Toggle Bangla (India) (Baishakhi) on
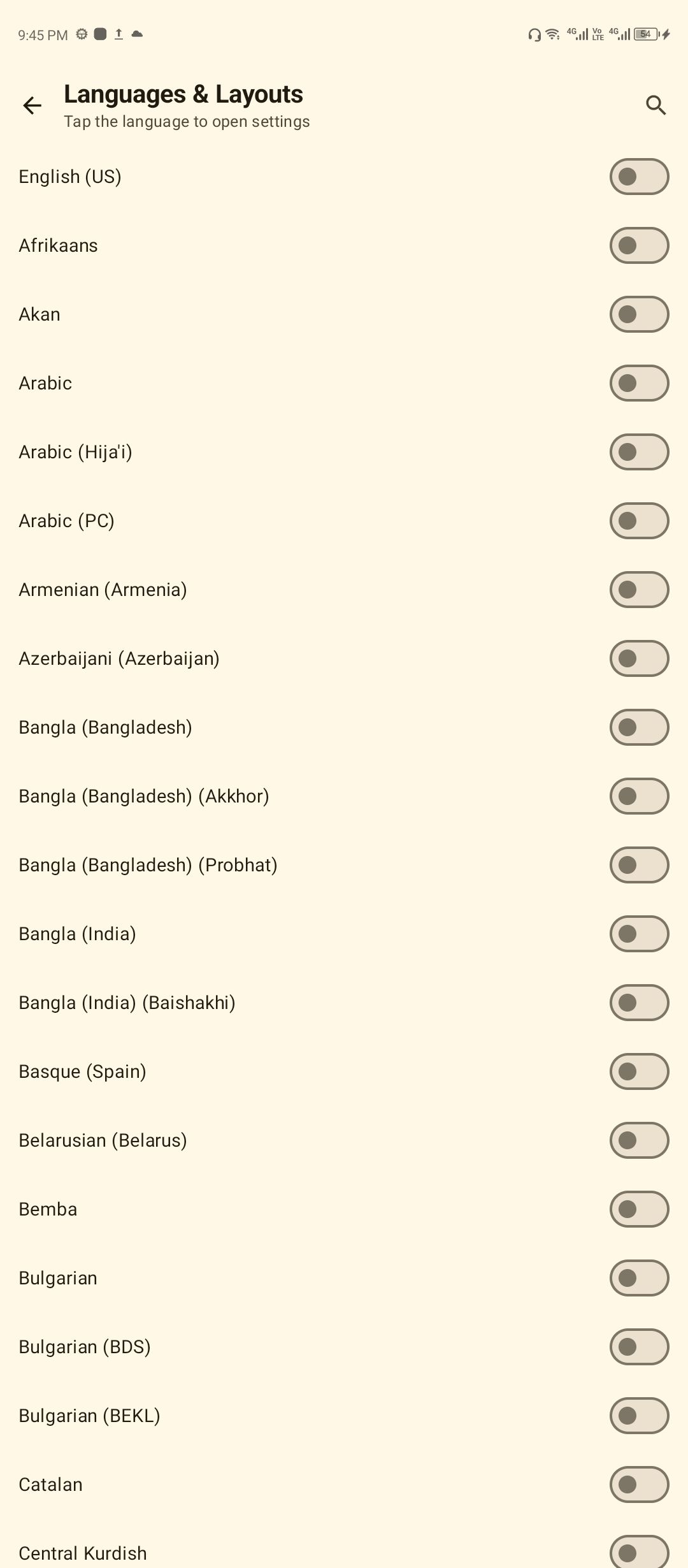The height and width of the screenshot is (1568, 688). coord(639,1003)
